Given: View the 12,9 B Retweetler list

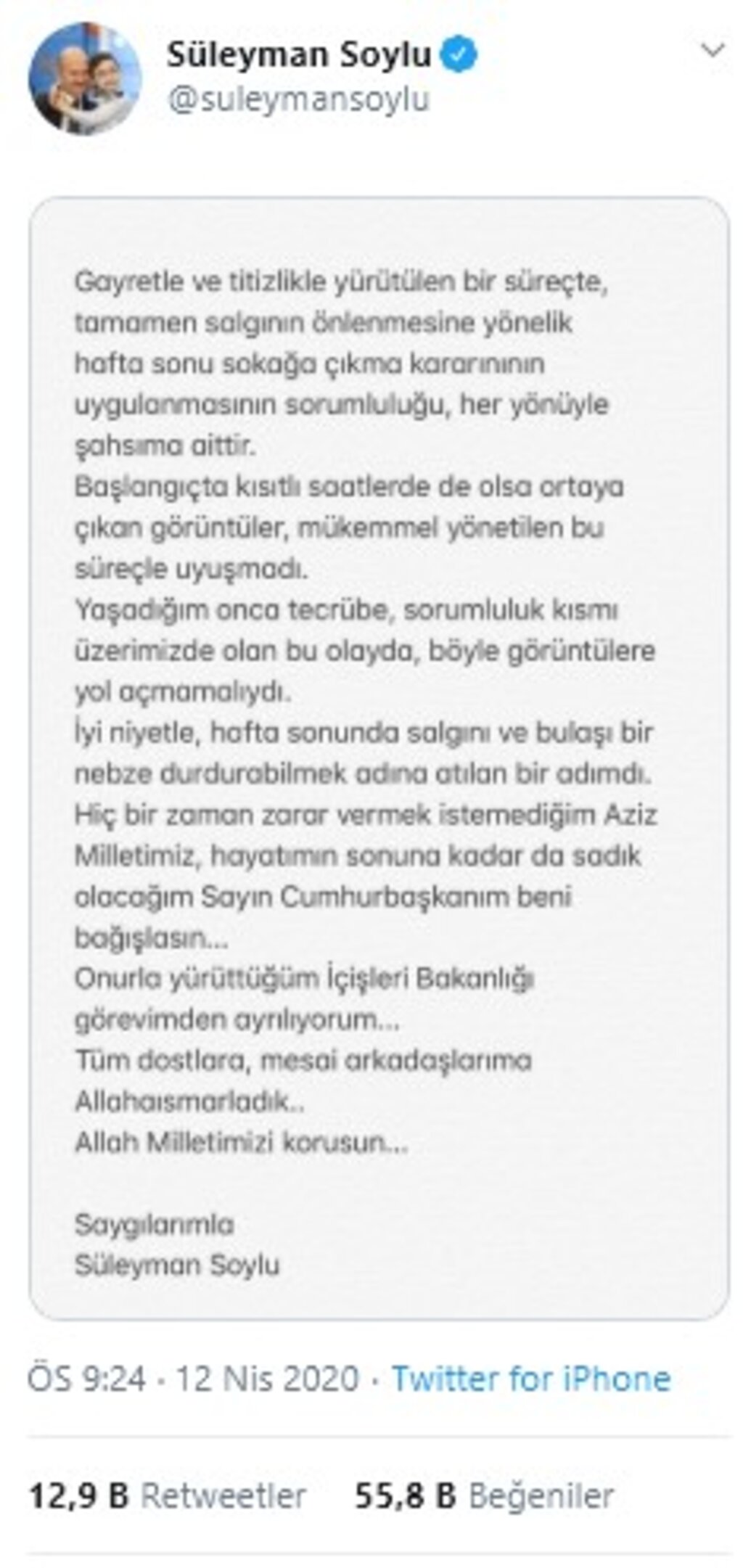Looking at the screenshot, I should (x=167, y=1495).
